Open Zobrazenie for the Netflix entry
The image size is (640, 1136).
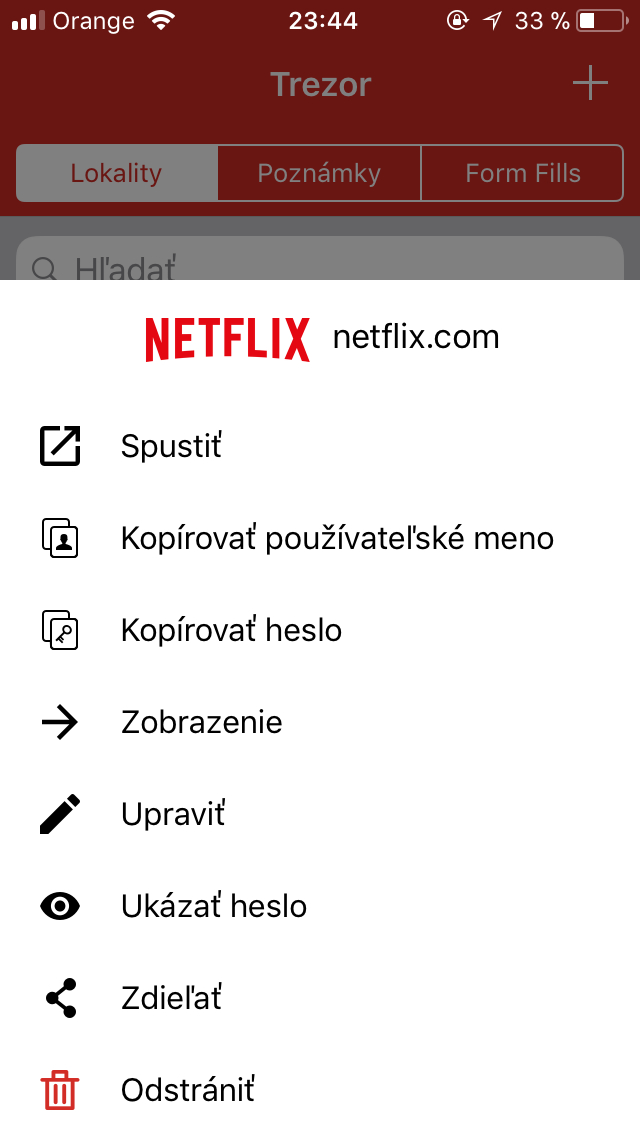click(x=320, y=722)
